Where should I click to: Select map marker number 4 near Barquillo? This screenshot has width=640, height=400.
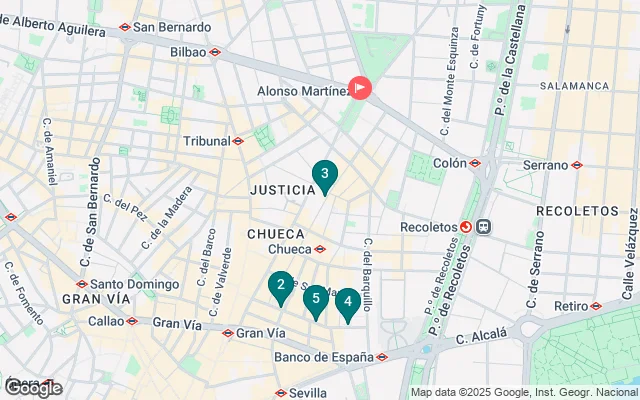pos(347,301)
